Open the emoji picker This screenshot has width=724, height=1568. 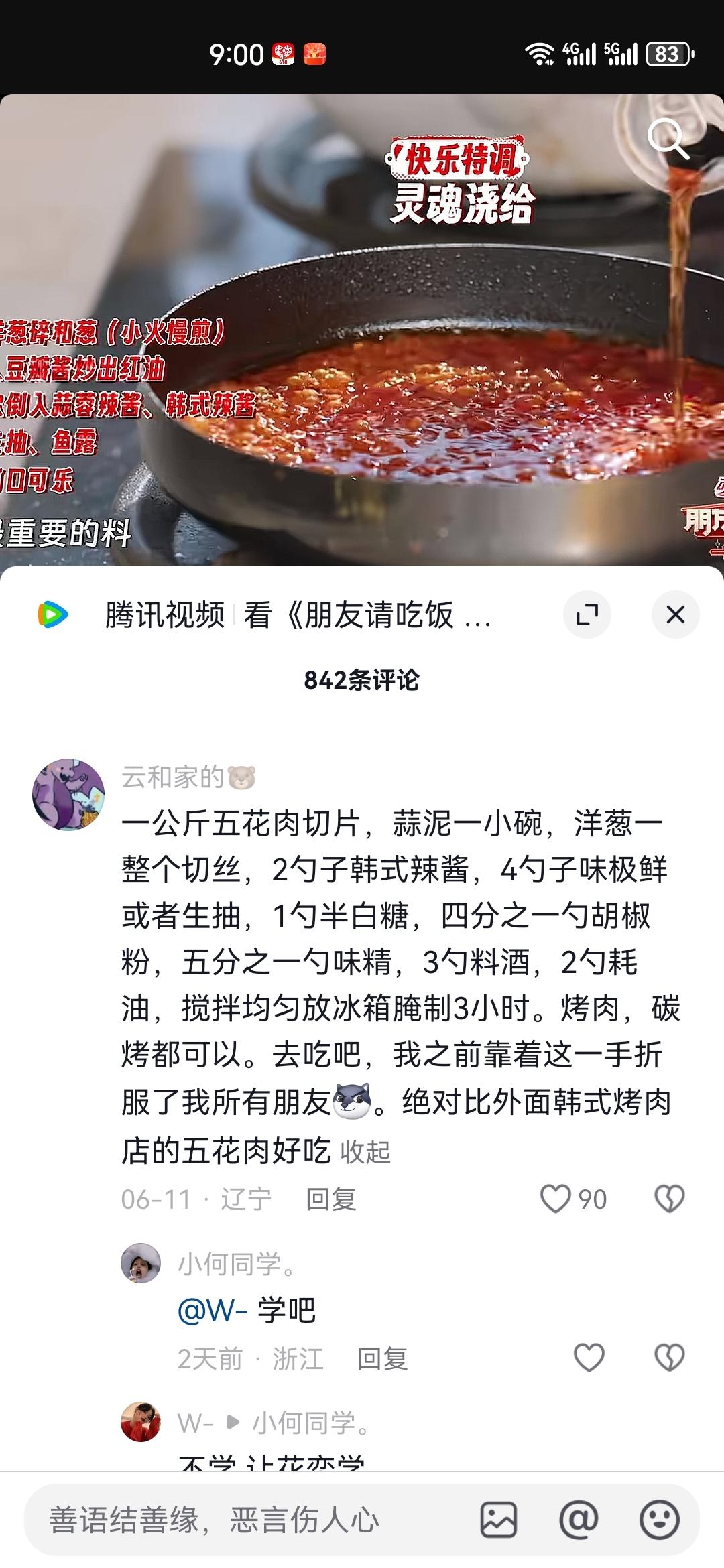660,1520
